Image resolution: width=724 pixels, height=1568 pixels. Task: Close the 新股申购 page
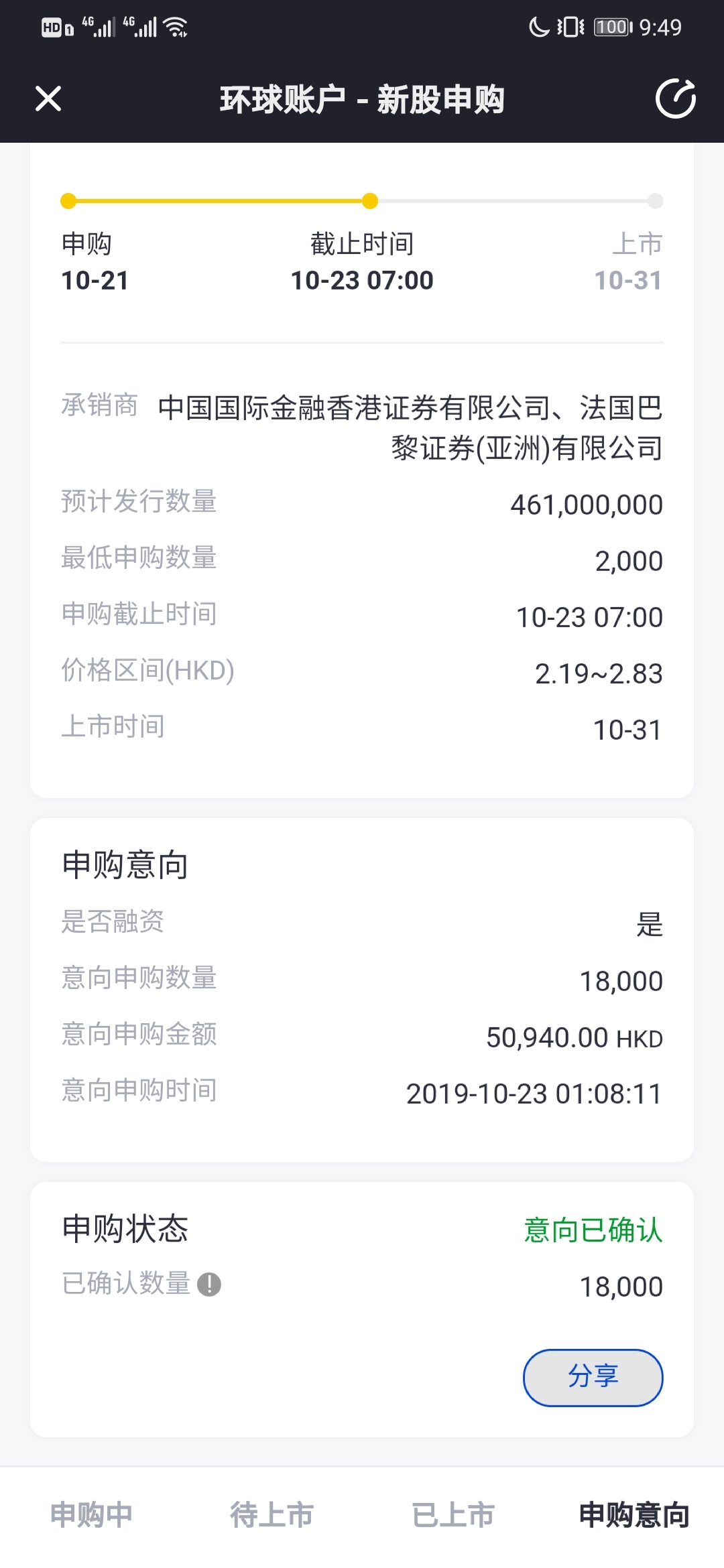(48, 99)
